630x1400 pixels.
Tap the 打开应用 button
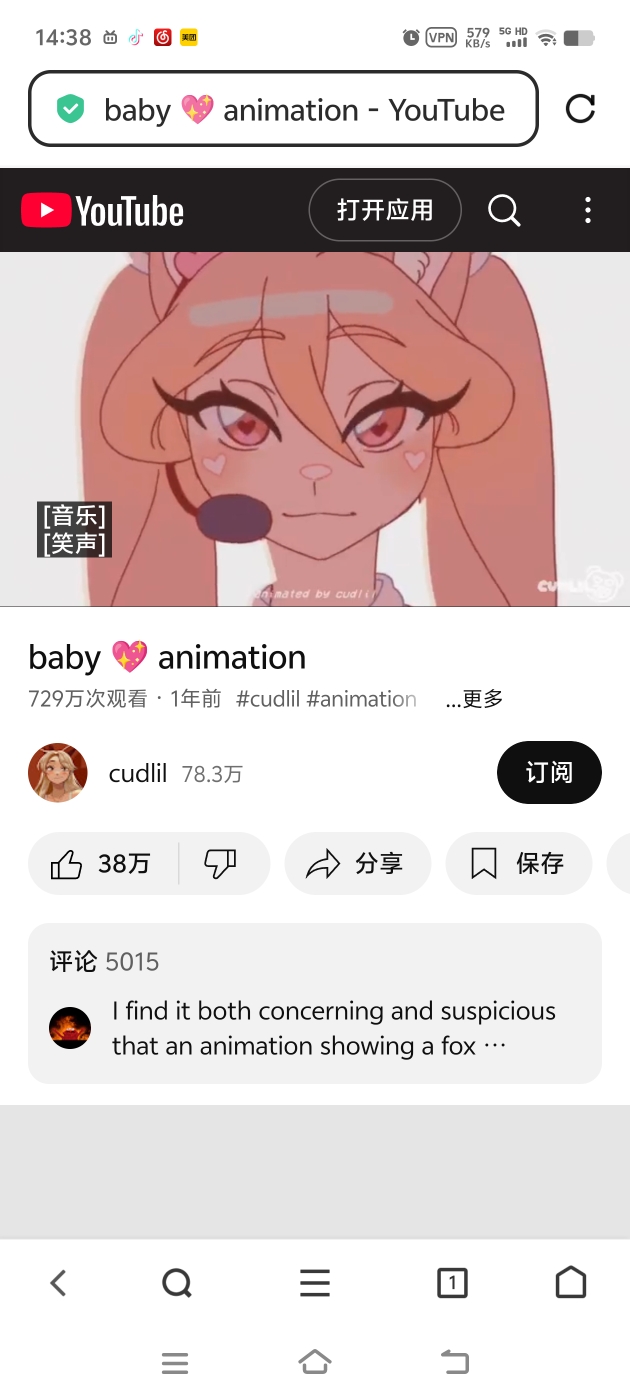coord(385,210)
